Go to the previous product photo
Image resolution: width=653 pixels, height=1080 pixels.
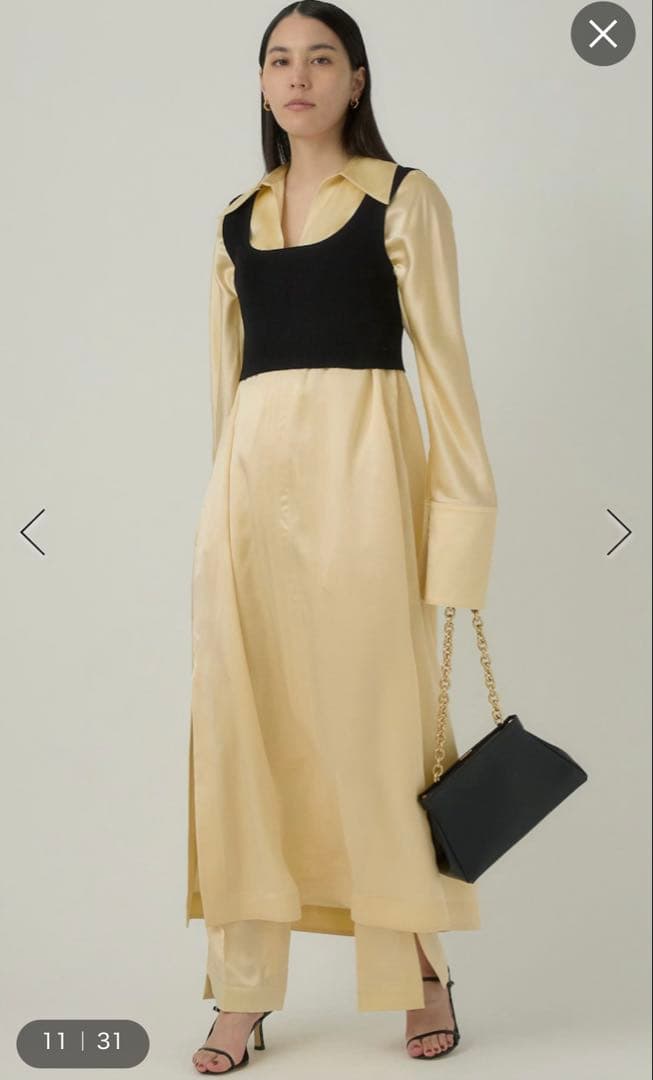coord(33,532)
